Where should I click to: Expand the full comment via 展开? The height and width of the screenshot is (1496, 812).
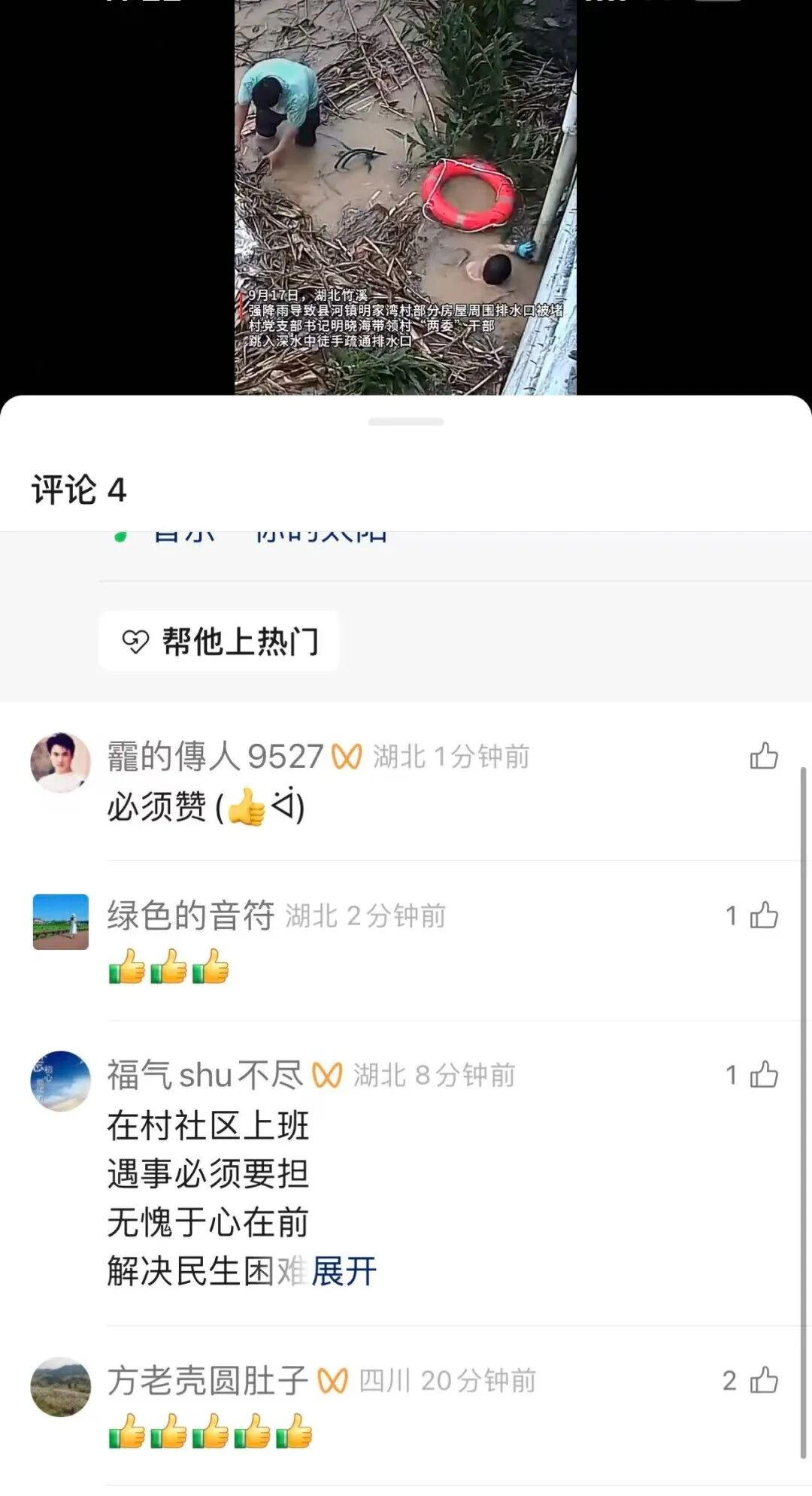click(344, 1272)
